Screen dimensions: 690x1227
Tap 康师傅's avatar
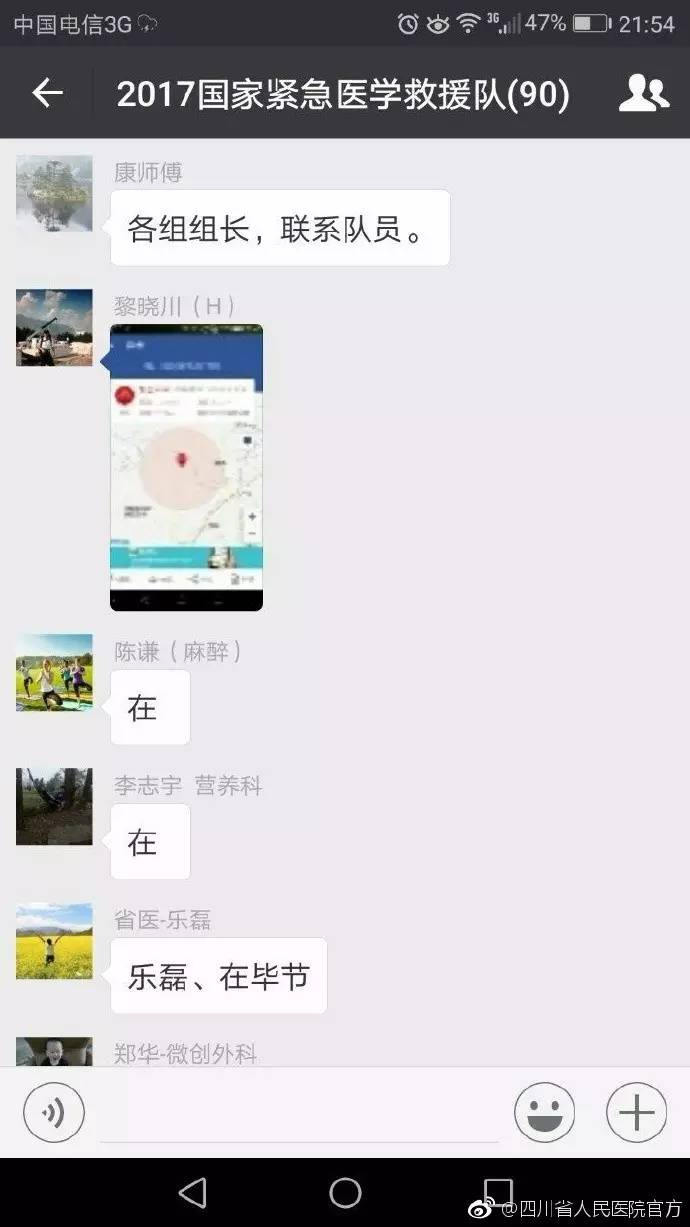click(x=54, y=193)
